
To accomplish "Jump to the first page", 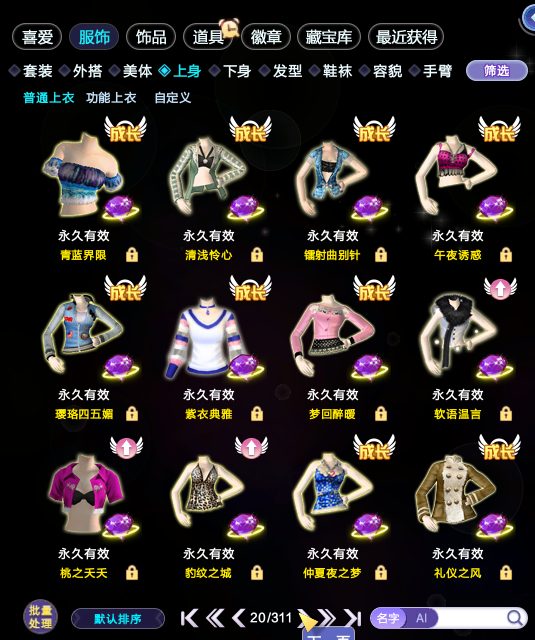I will point(189,618).
